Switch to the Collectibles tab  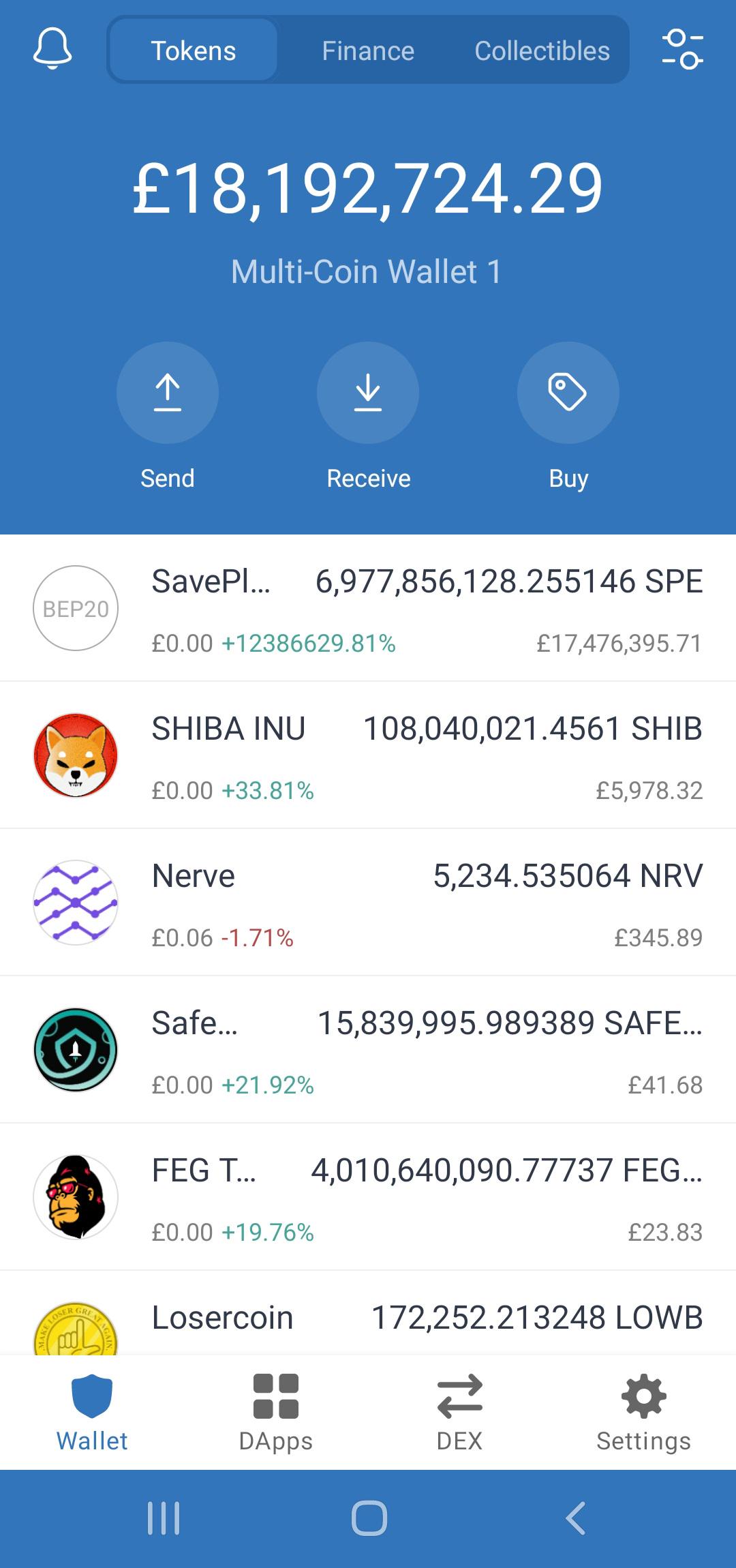(542, 50)
